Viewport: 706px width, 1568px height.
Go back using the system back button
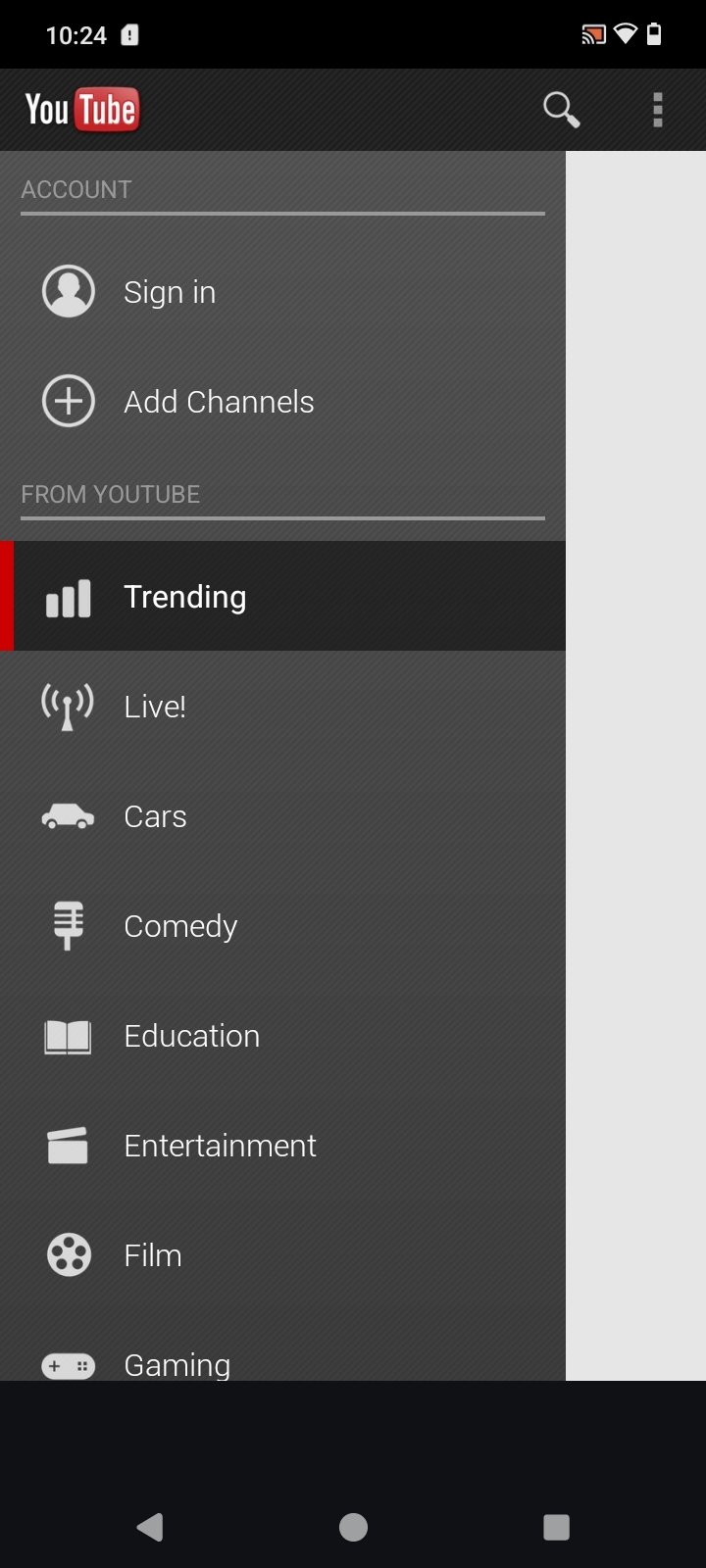pos(150,1527)
